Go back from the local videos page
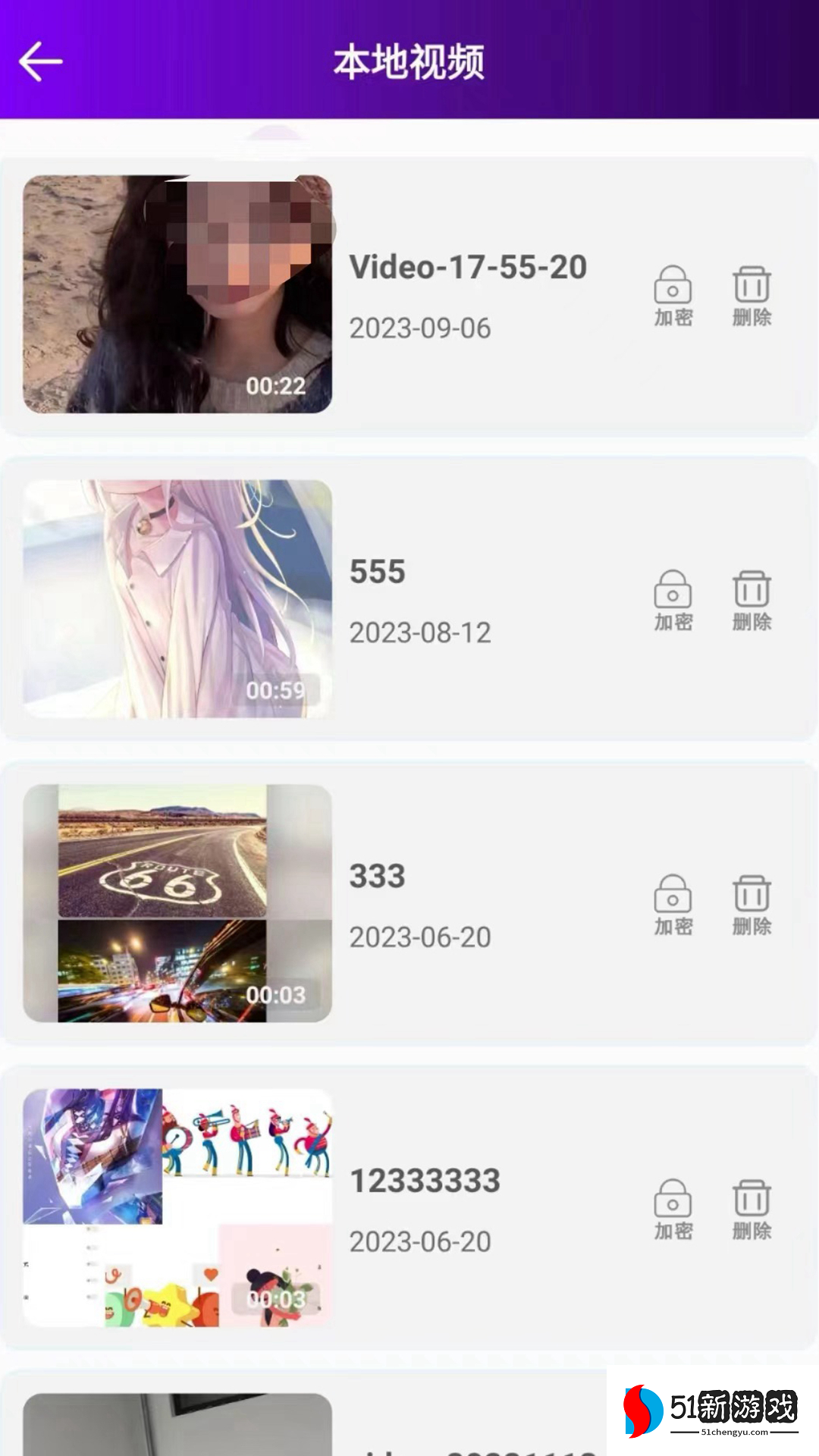819x1456 pixels. pos(41,61)
